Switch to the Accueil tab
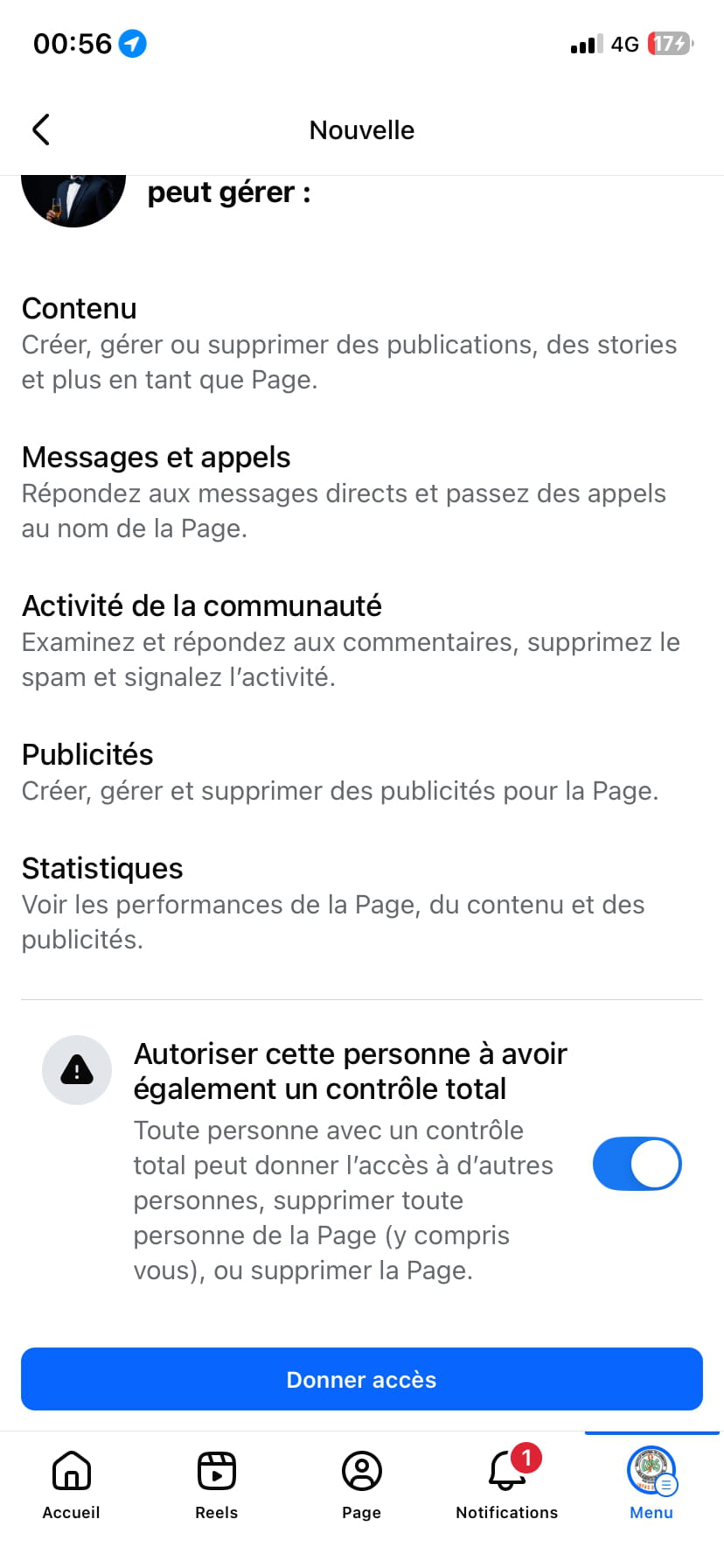Screen dimensions: 724x1568 click(72, 1484)
